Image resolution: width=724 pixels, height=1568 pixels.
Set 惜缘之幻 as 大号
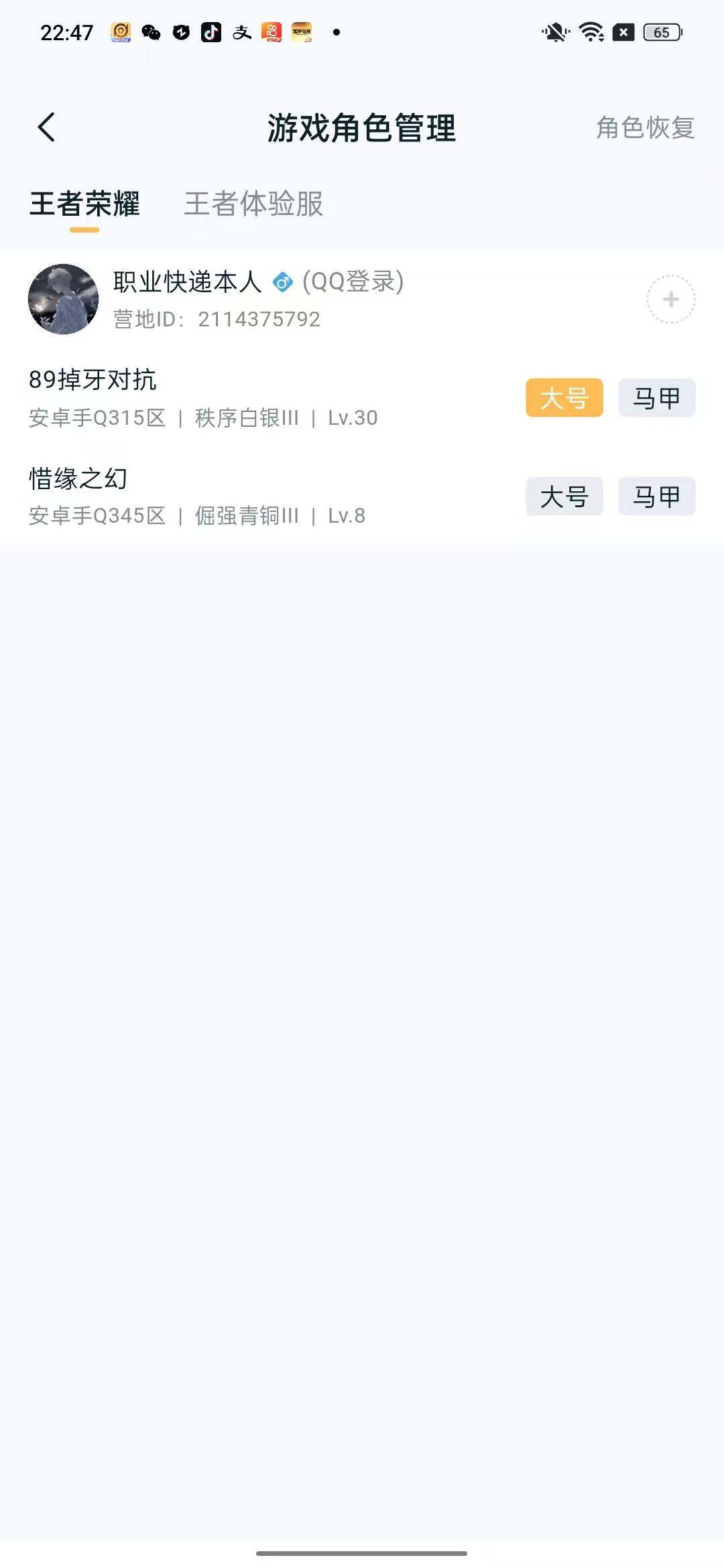(564, 497)
